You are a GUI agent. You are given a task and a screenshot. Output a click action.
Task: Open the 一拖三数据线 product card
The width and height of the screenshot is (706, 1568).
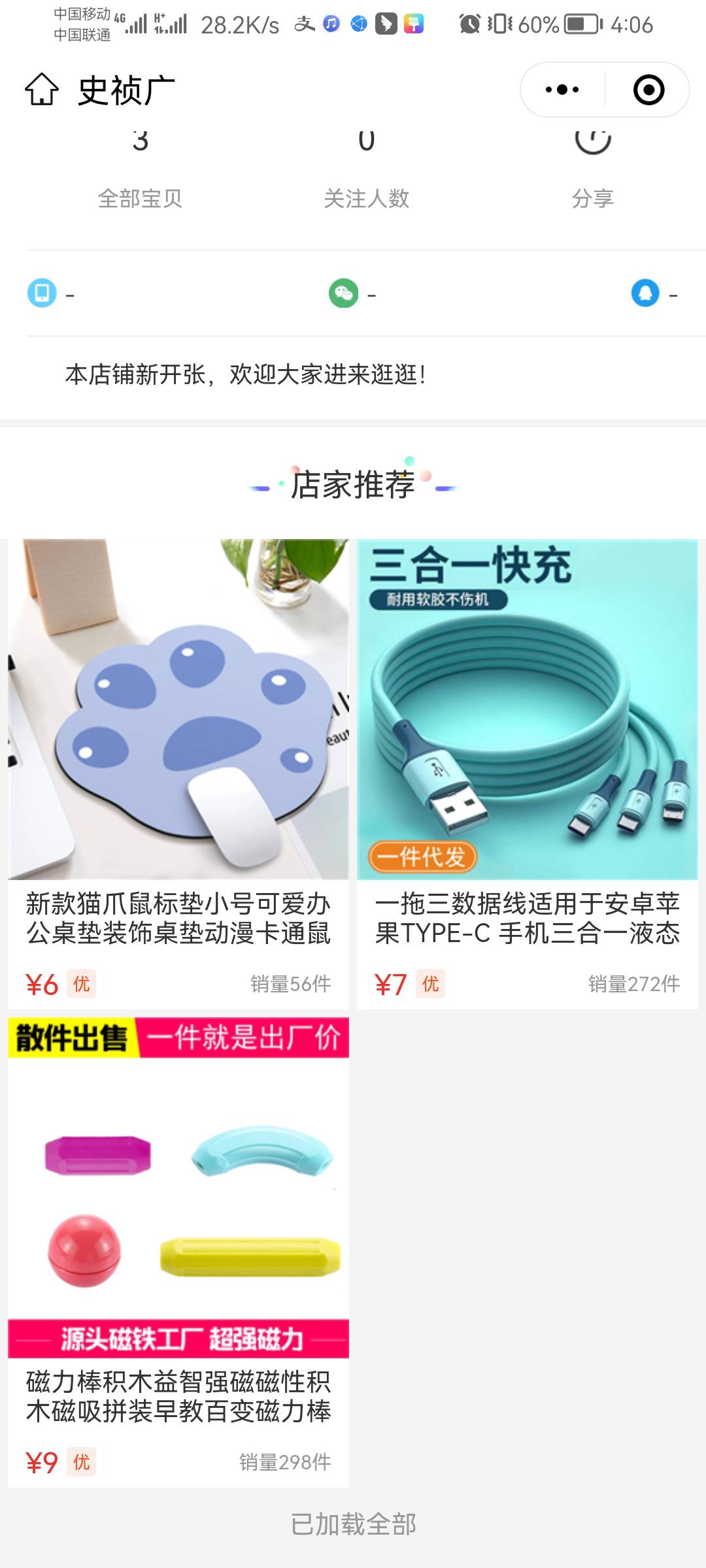[x=528, y=771]
